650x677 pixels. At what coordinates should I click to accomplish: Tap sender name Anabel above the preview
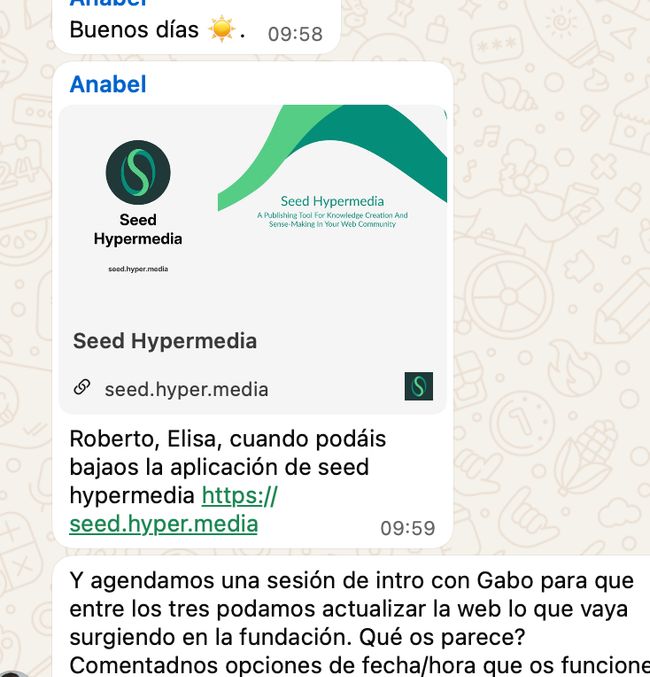(x=108, y=84)
